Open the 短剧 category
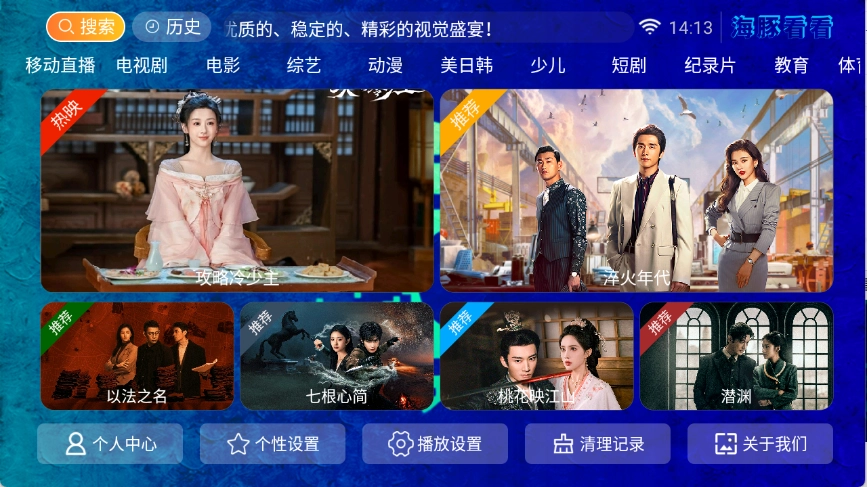867x487 pixels. tap(629, 66)
